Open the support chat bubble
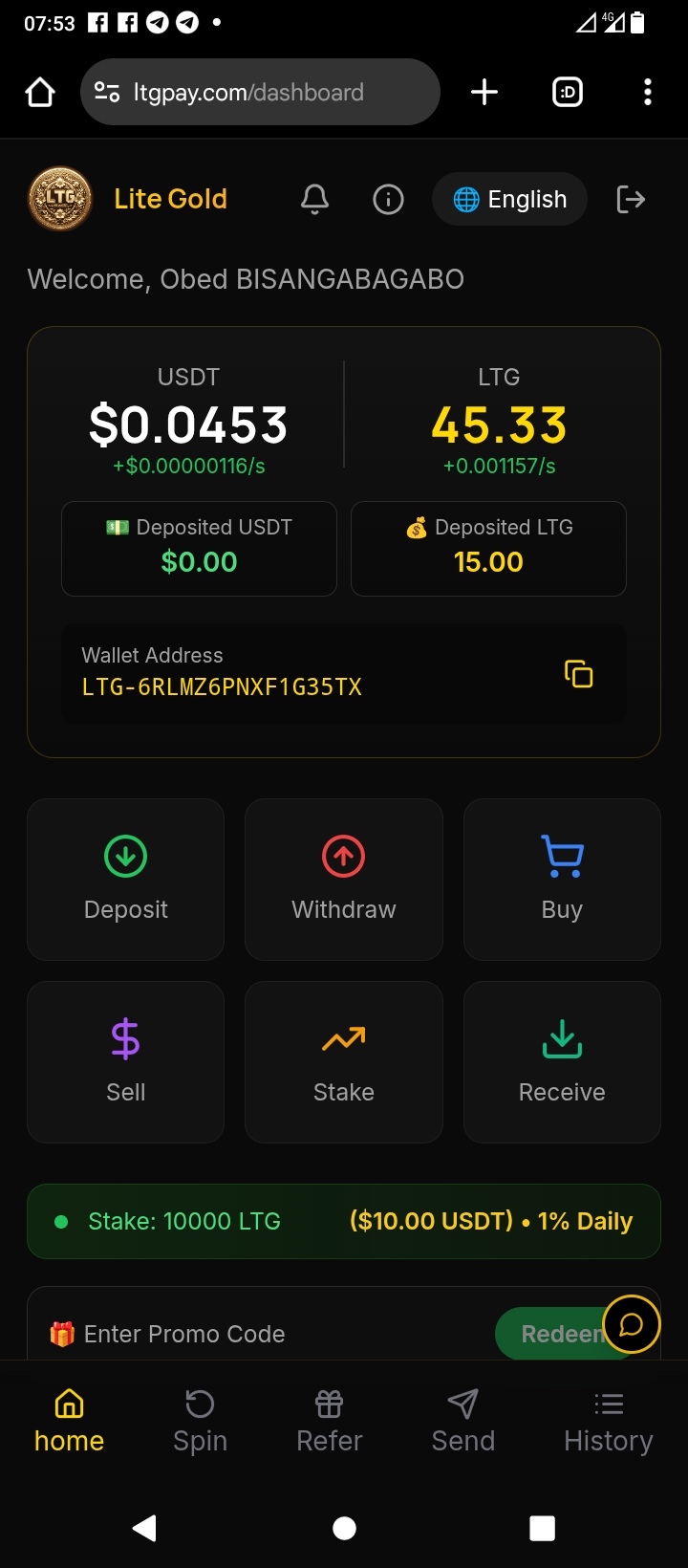Image resolution: width=688 pixels, height=1568 pixels. 632,1324
